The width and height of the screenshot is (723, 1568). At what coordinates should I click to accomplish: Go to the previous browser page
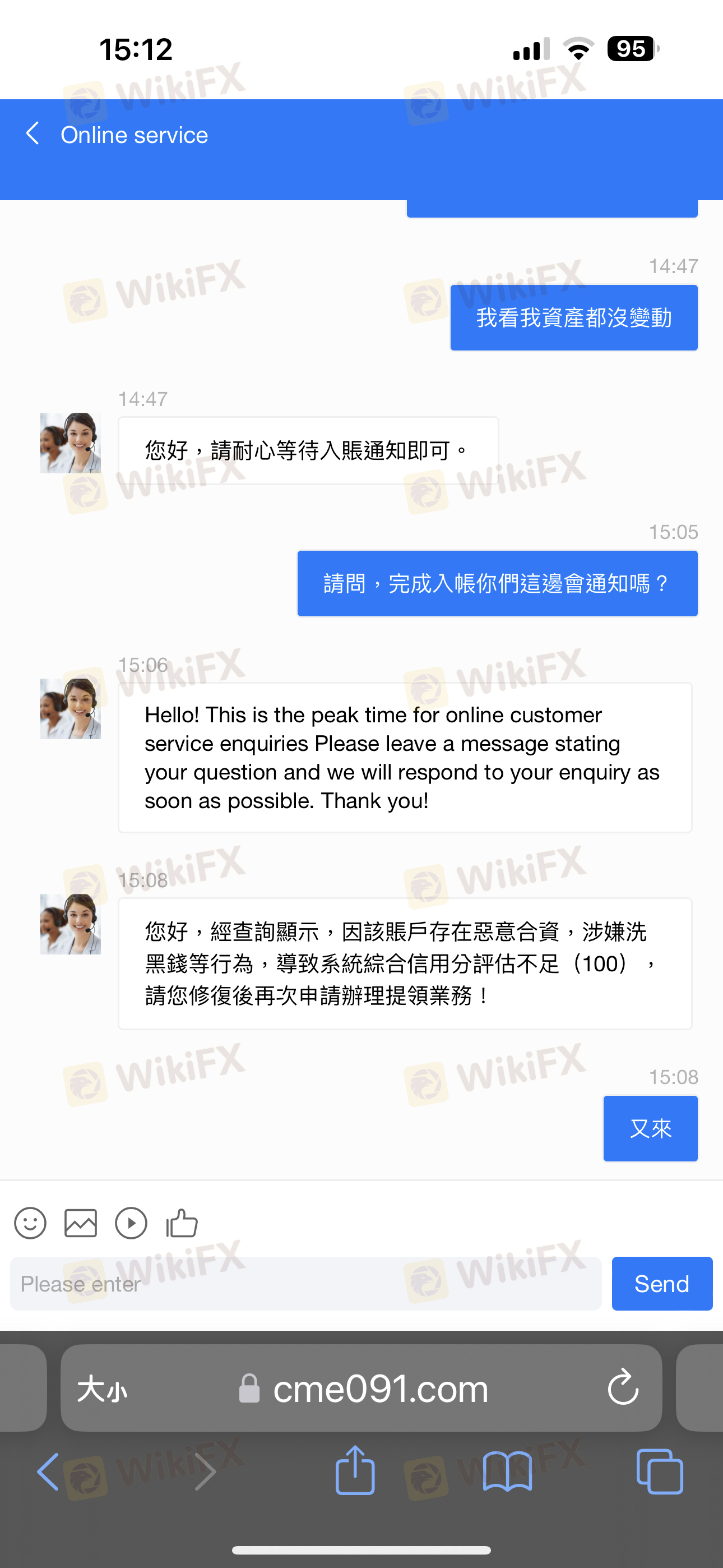[x=48, y=1472]
